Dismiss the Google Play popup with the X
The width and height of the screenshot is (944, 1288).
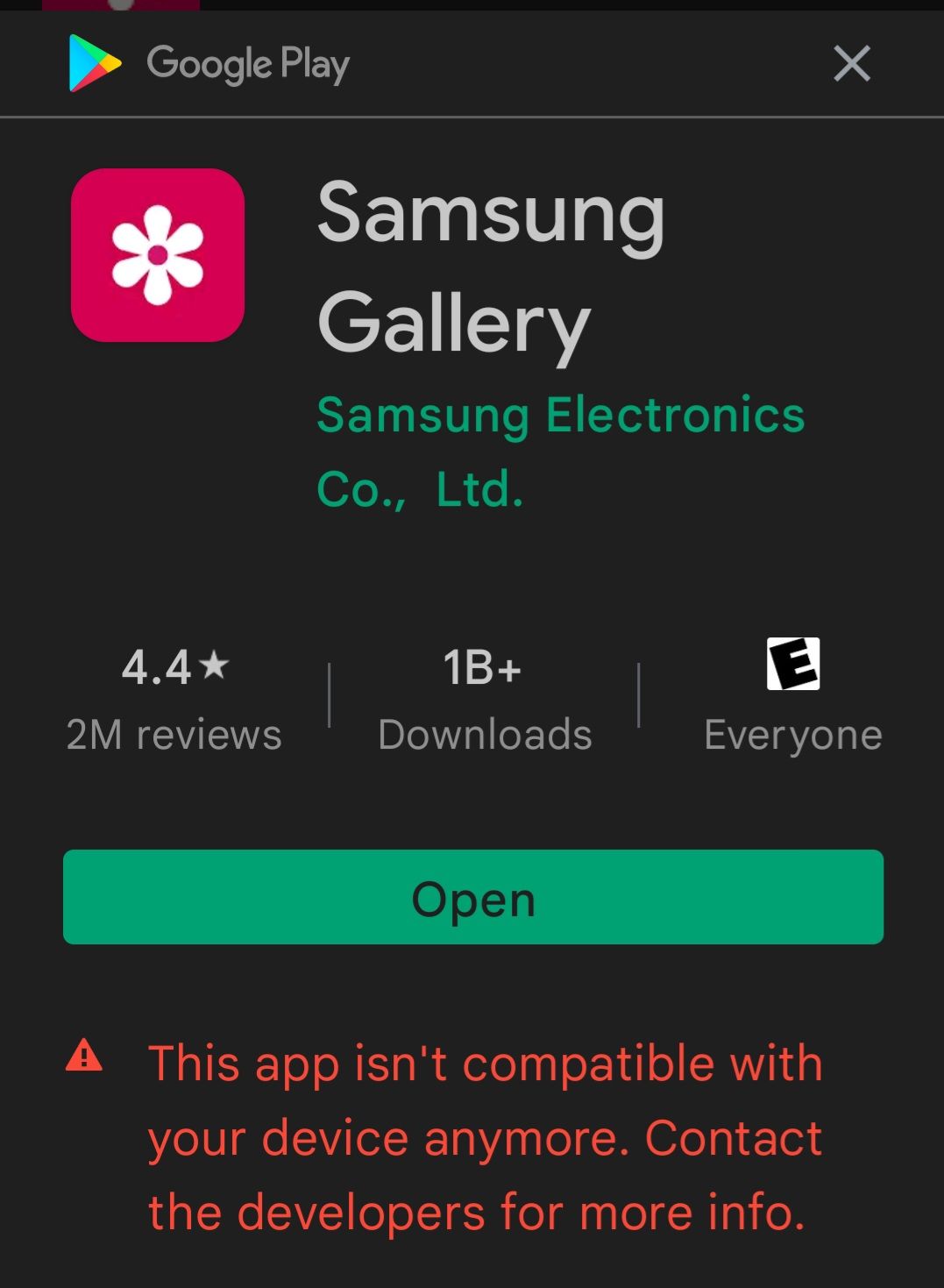tap(851, 65)
